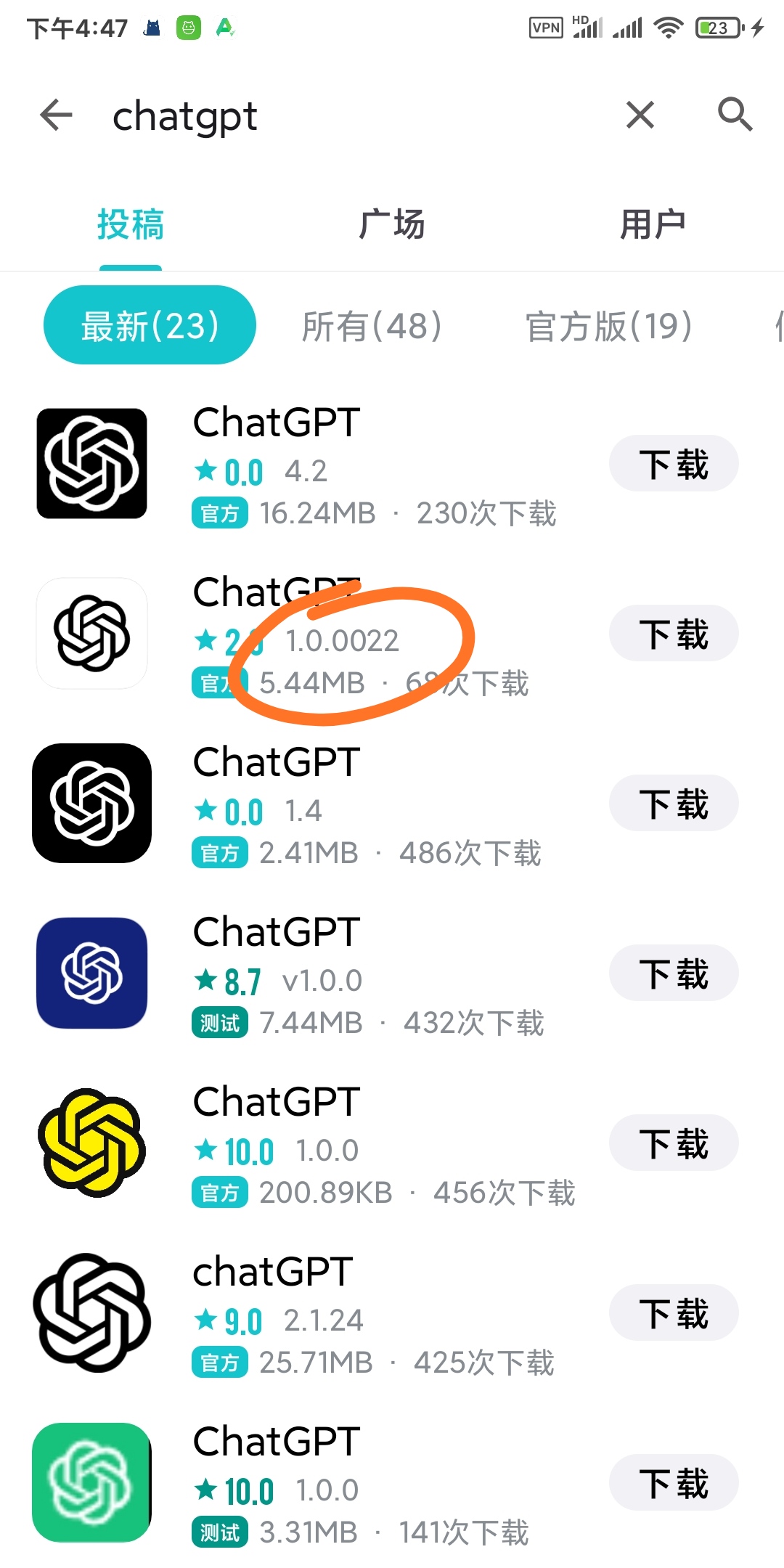This screenshot has width=784, height=1568.
Task: Clear the chatgpt search text
Action: click(x=640, y=115)
